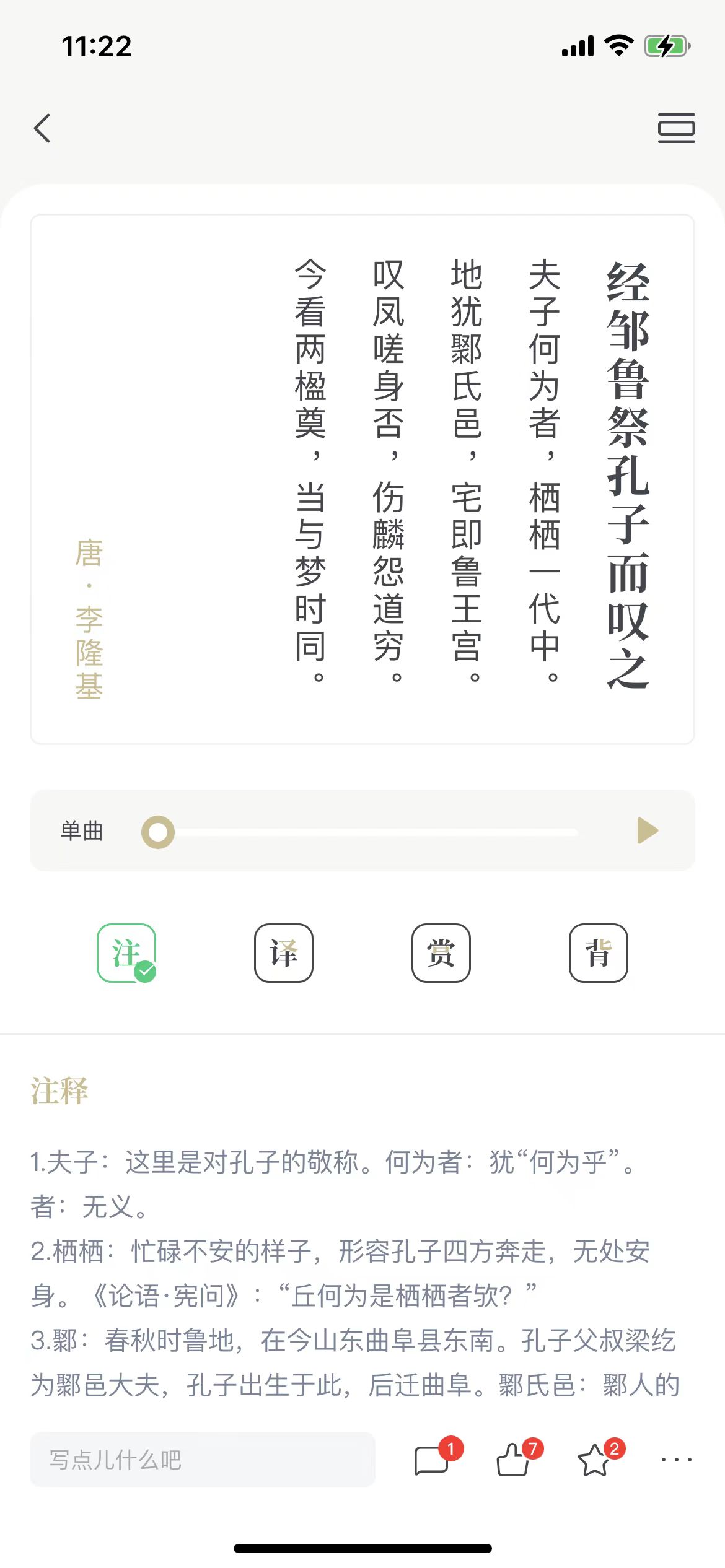
Task: Tap the audio progress slider knob
Action: click(x=158, y=832)
